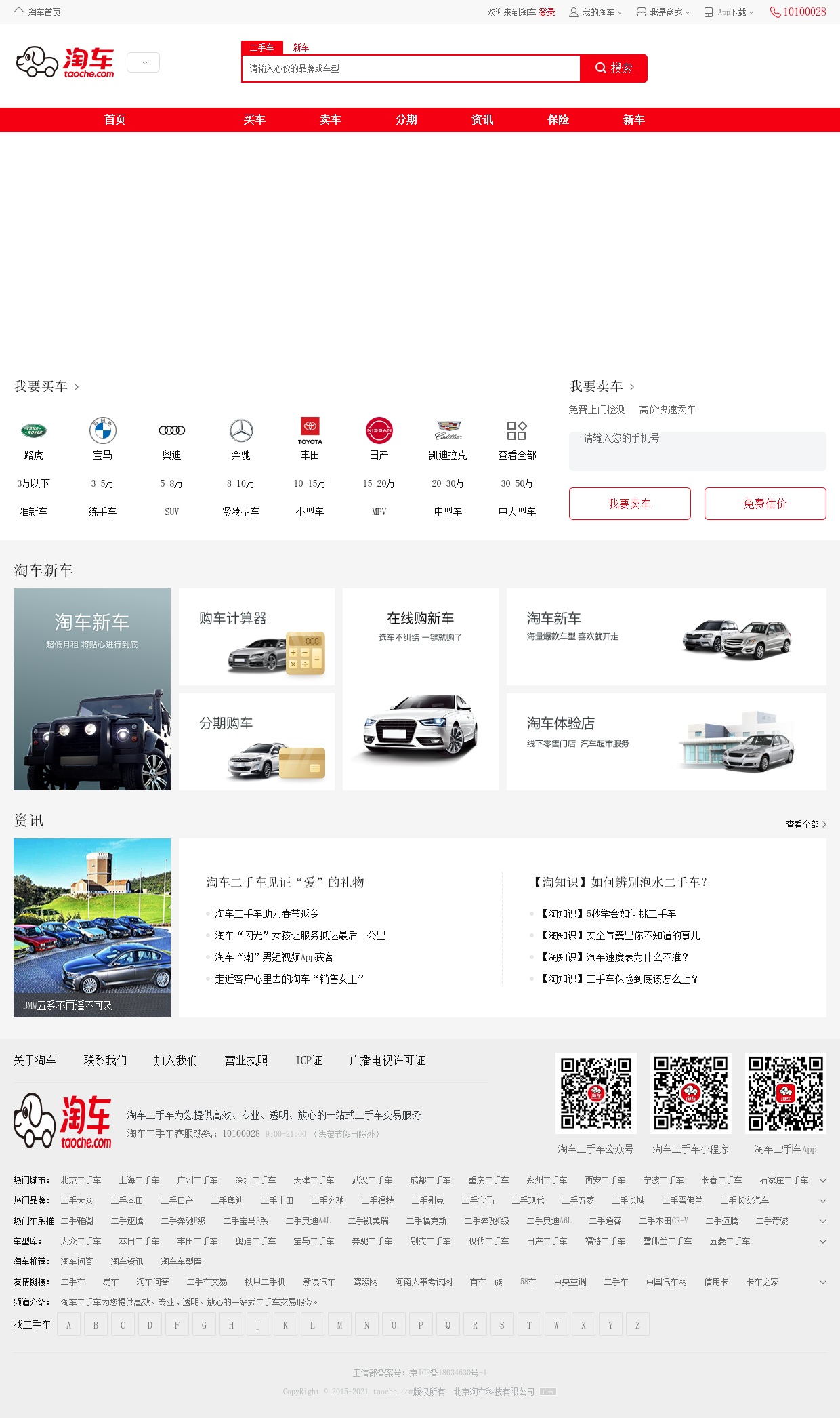Tap the 我要卖车 button
Image resolution: width=840 pixels, height=1418 pixels.
click(x=629, y=504)
